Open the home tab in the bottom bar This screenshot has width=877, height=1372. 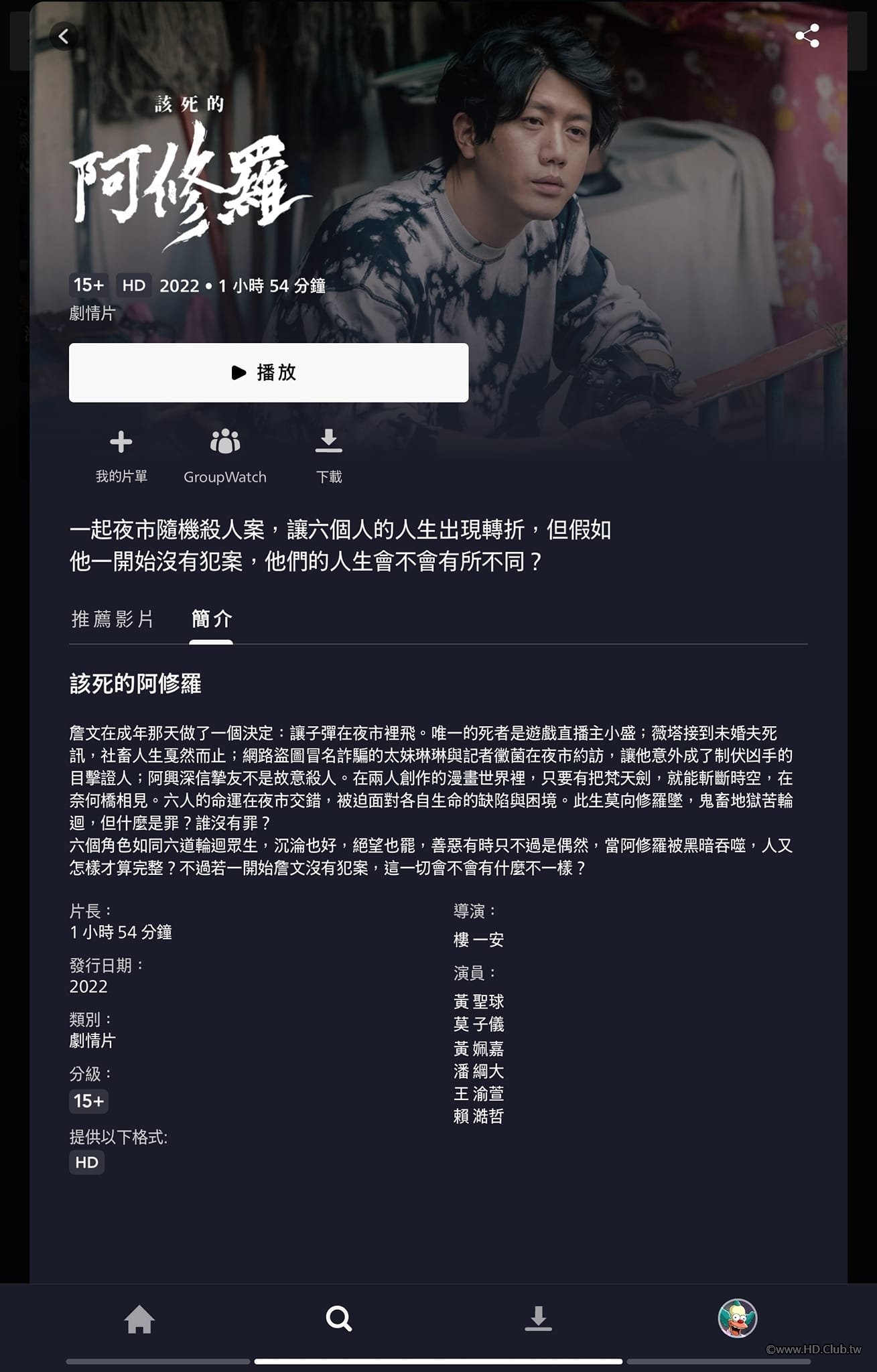[x=139, y=1319]
